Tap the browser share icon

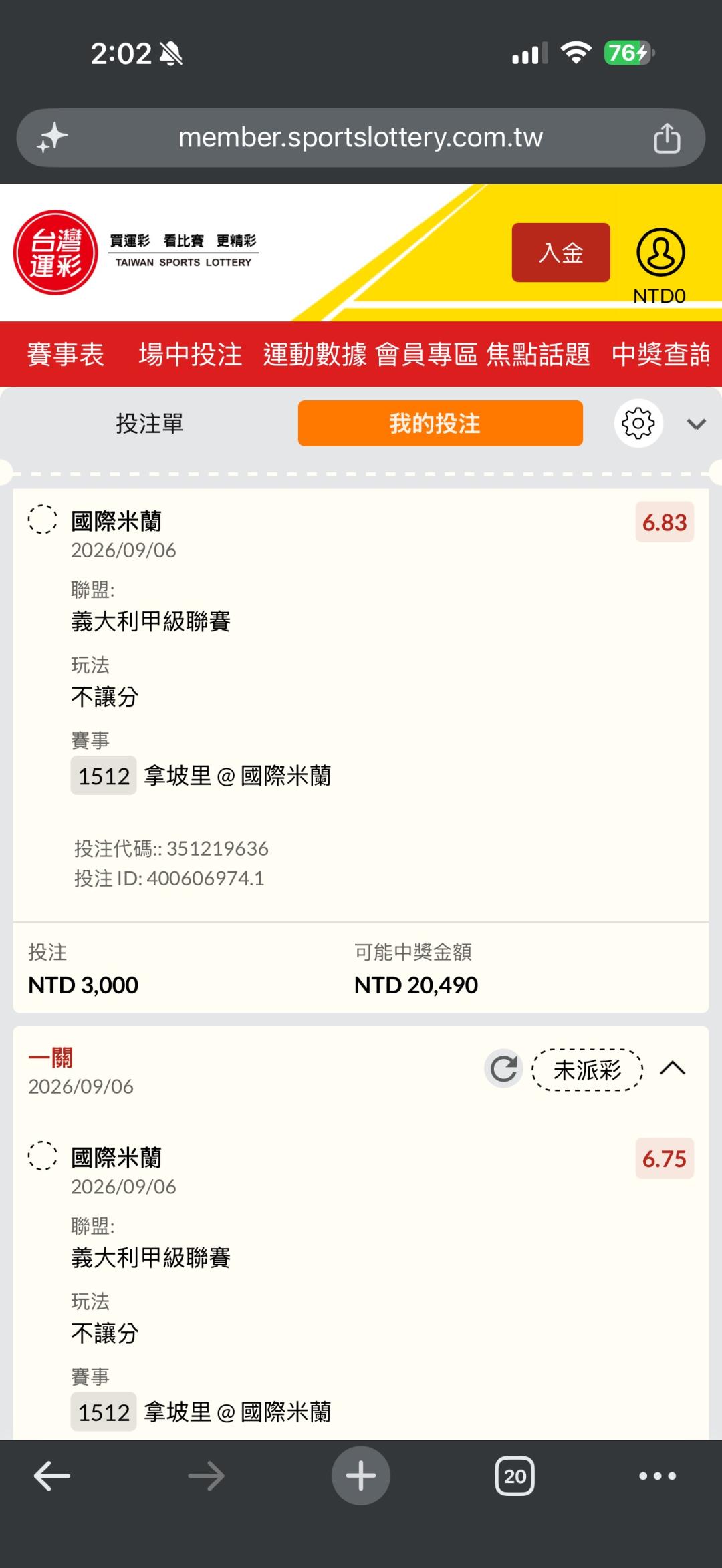coord(667,138)
